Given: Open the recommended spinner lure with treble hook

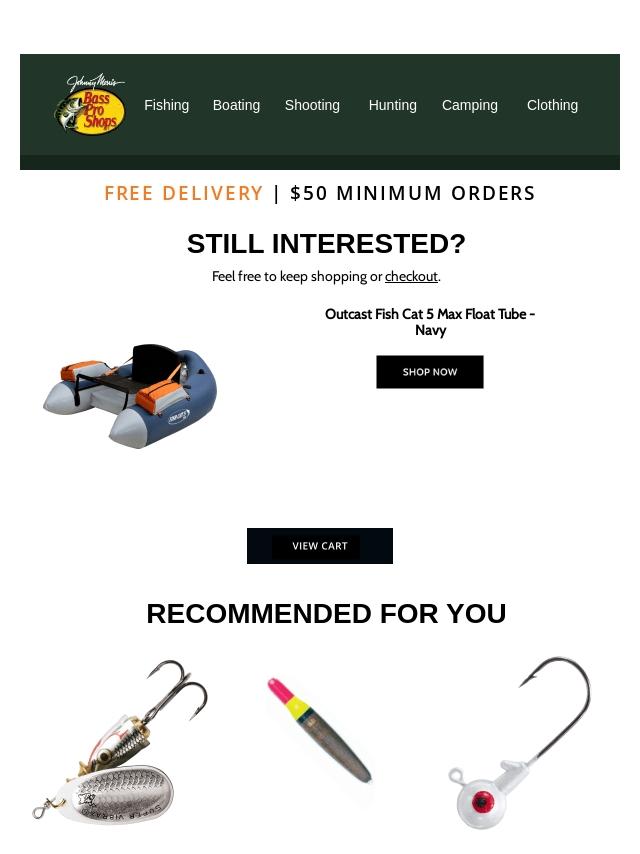Looking at the screenshot, I should click(x=120, y=743).
